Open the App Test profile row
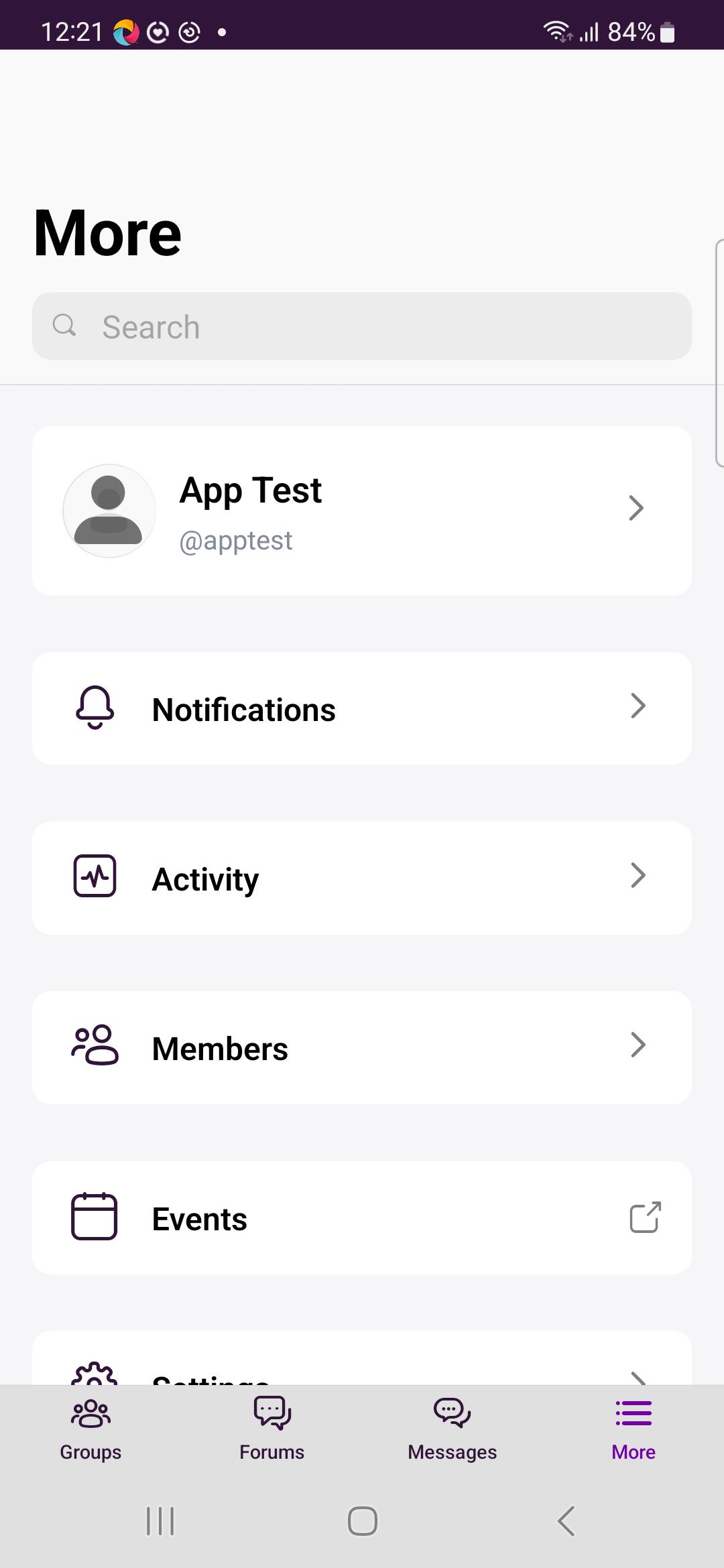724x1568 pixels. (362, 511)
